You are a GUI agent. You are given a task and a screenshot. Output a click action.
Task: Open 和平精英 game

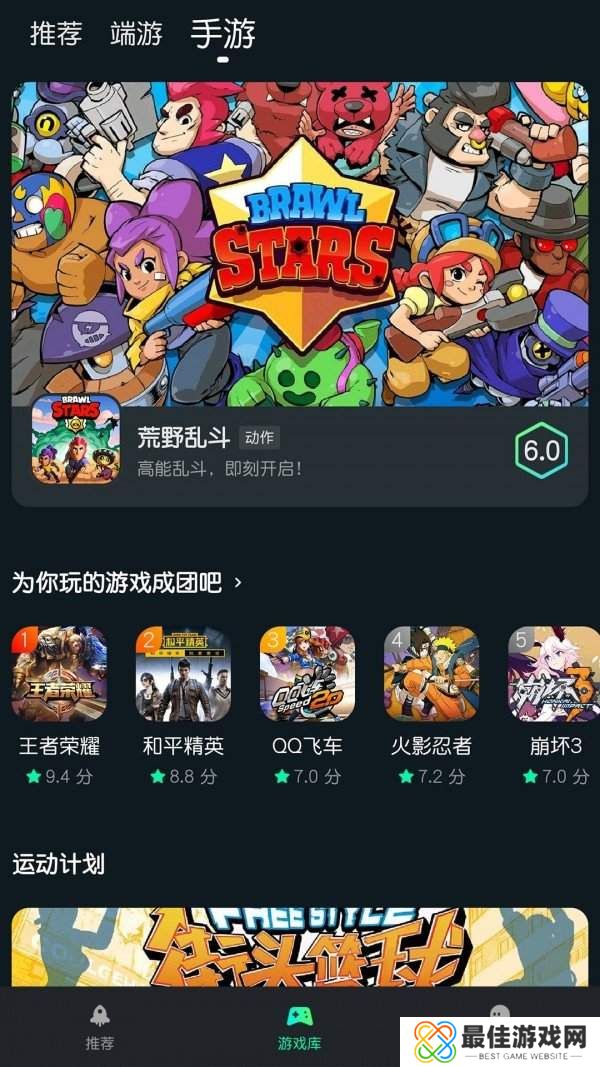click(183, 674)
